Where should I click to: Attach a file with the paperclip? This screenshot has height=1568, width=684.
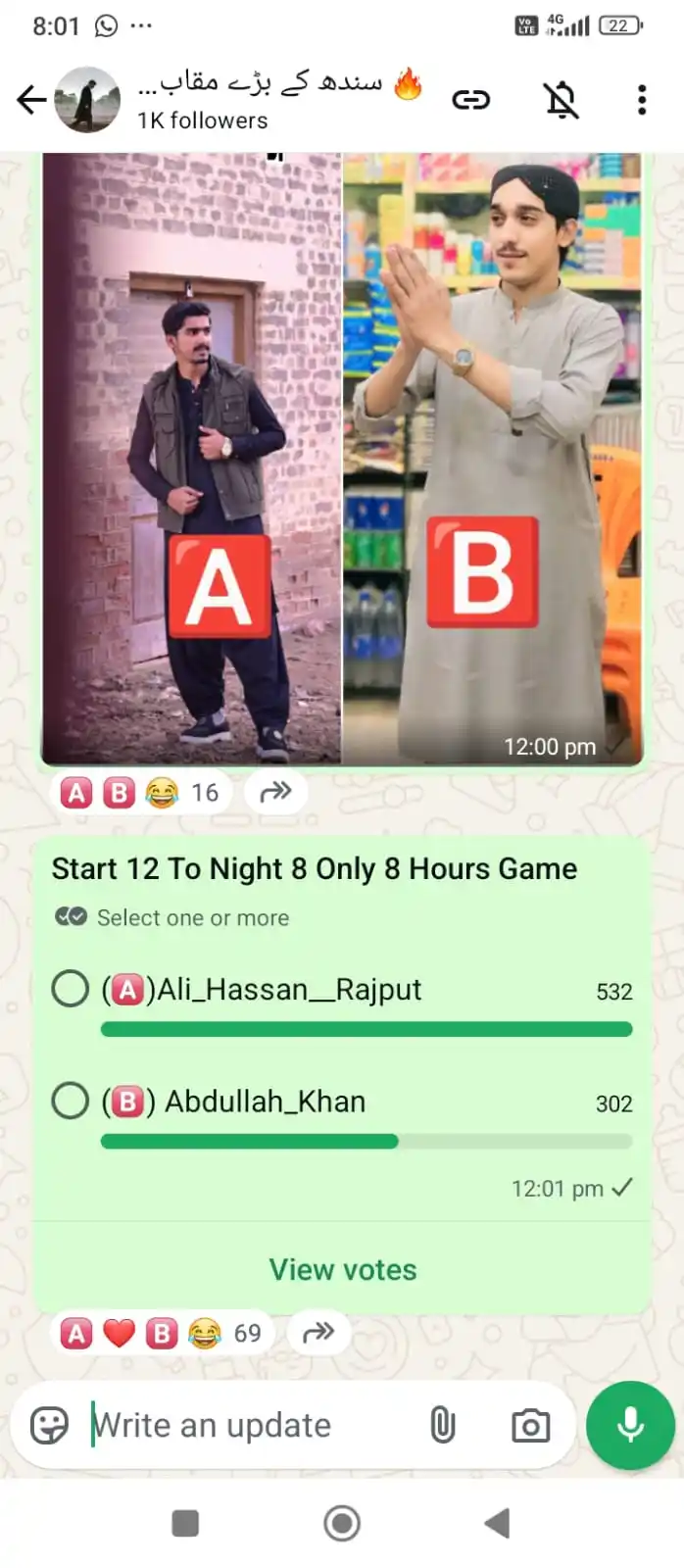click(x=443, y=1426)
